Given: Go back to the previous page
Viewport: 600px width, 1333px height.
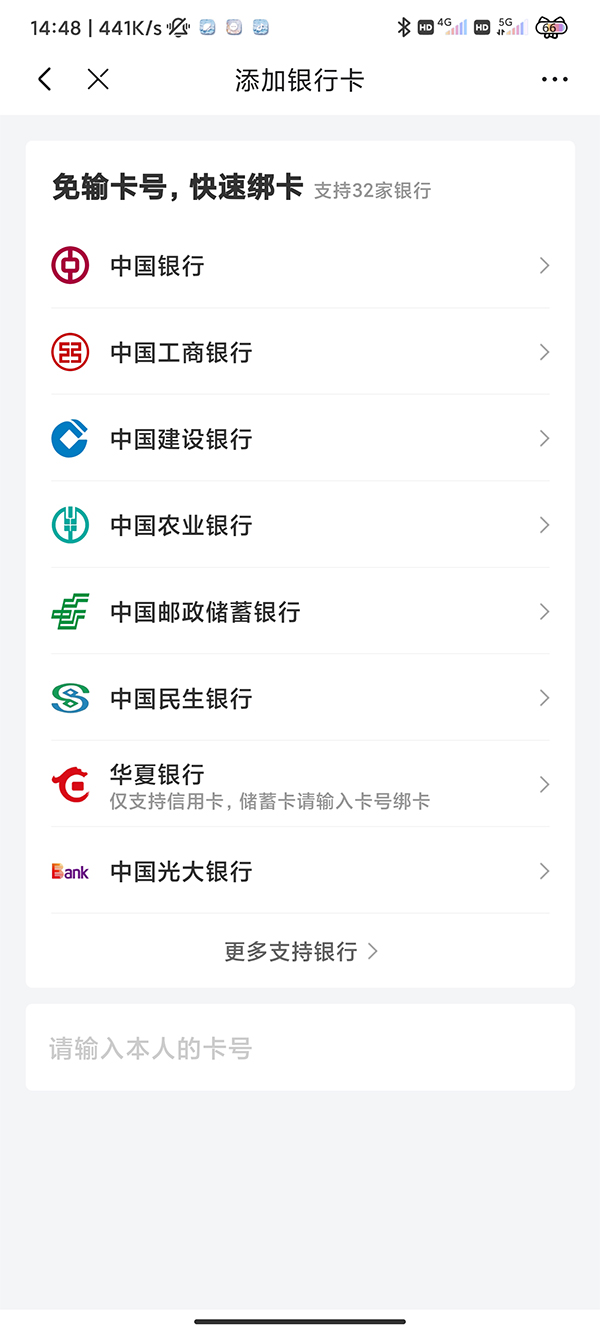Looking at the screenshot, I should (45, 80).
